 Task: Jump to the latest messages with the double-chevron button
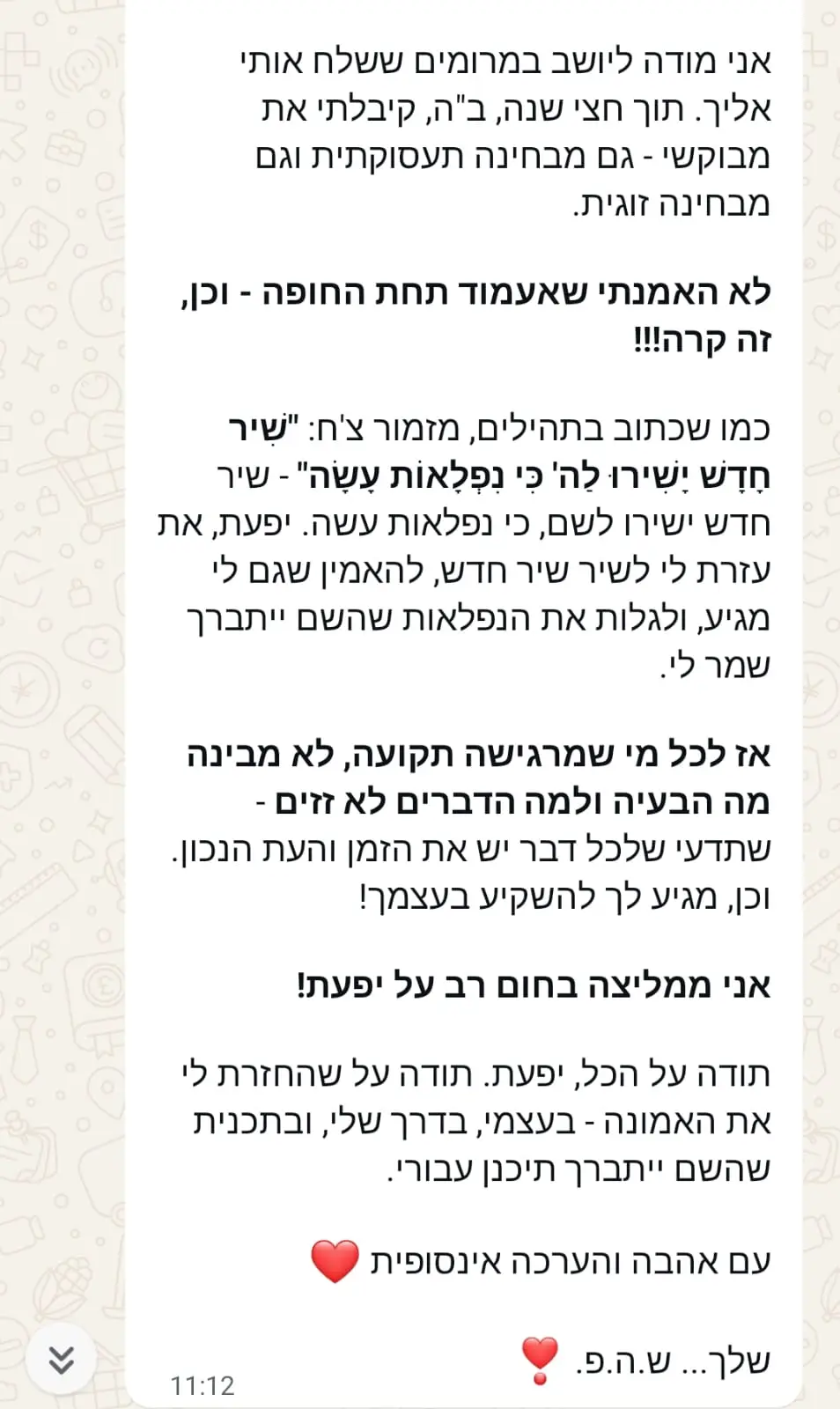click(x=61, y=1360)
